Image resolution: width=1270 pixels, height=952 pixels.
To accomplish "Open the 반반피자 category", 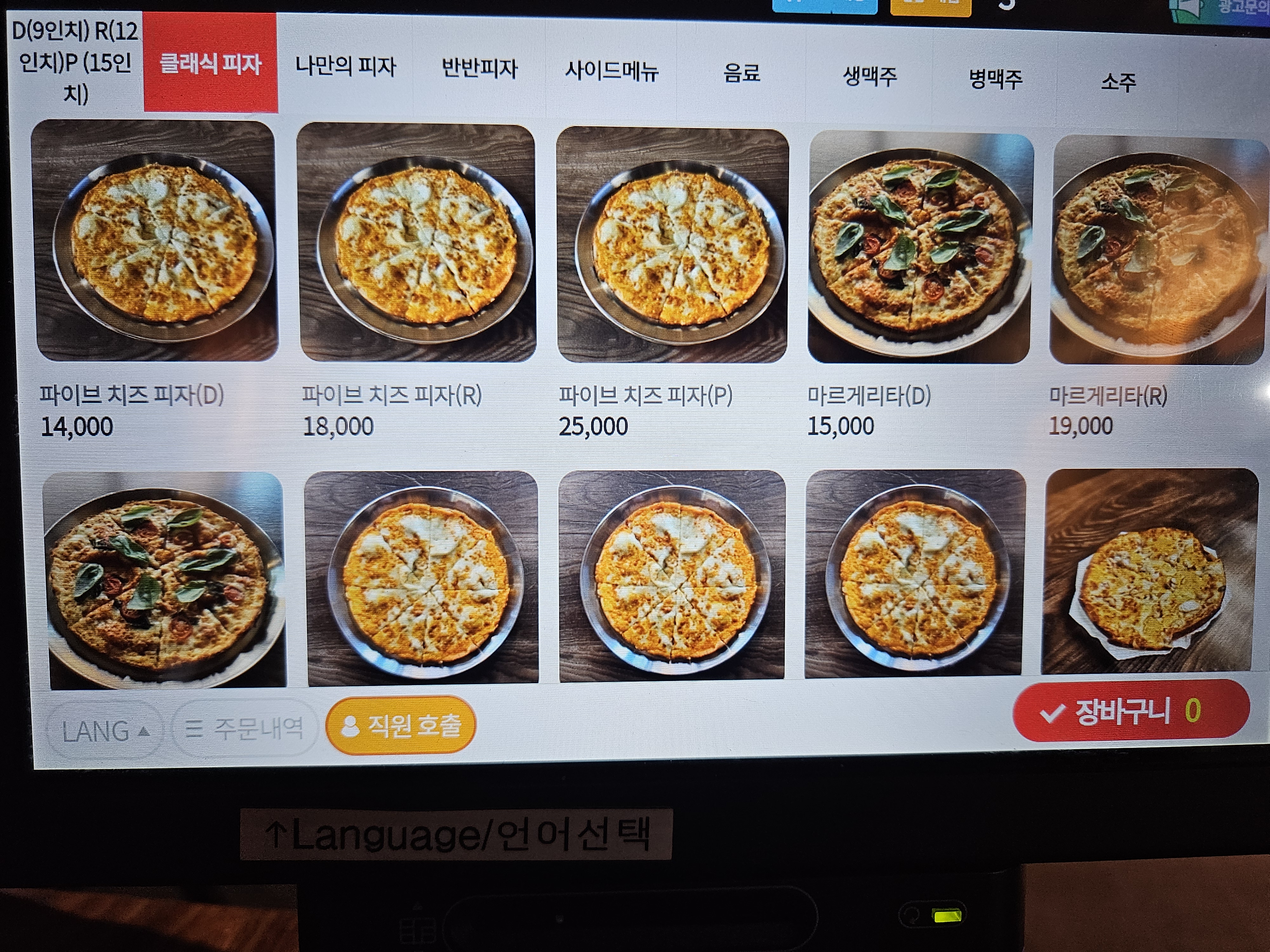I will click(479, 68).
